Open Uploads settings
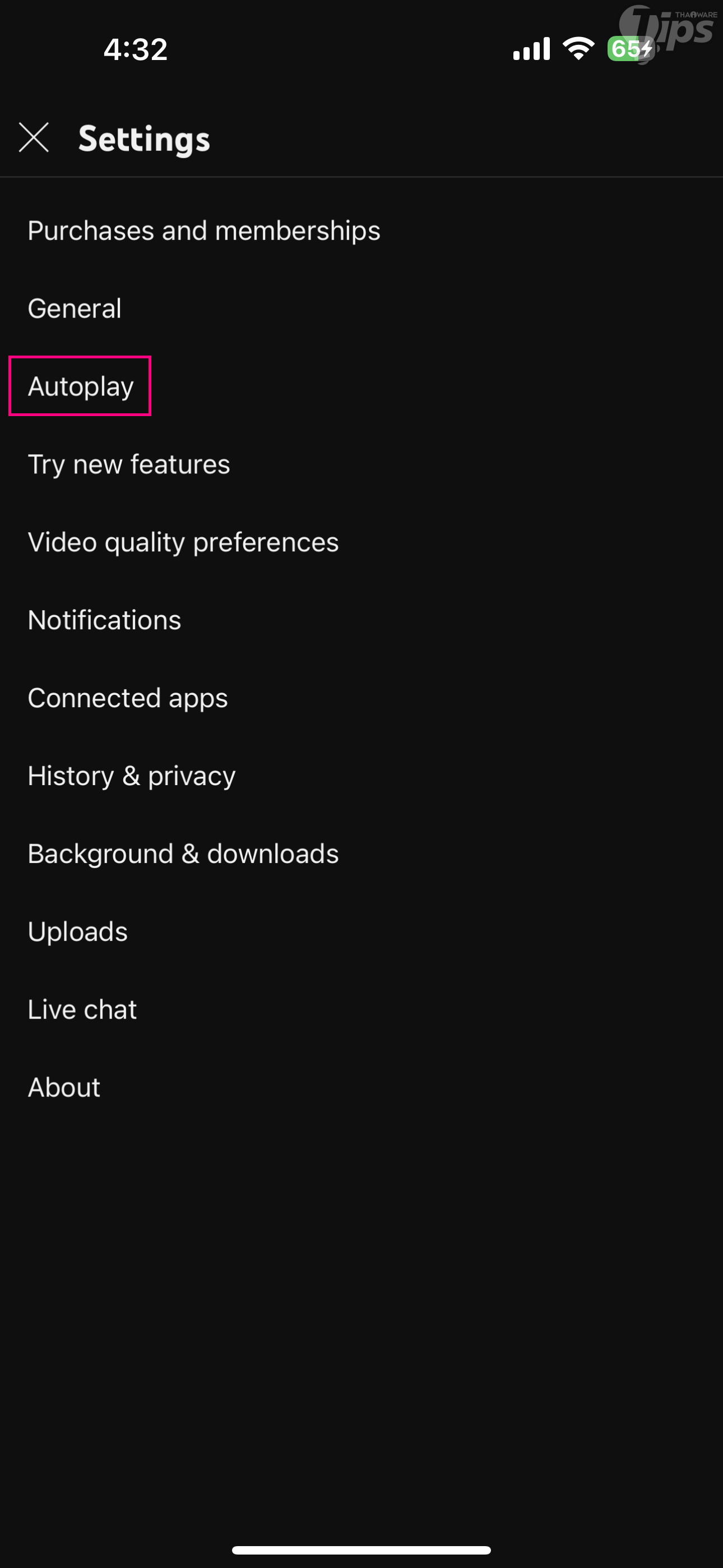The width and height of the screenshot is (723, 1568). pyautogui.click(x=78, y=932)
